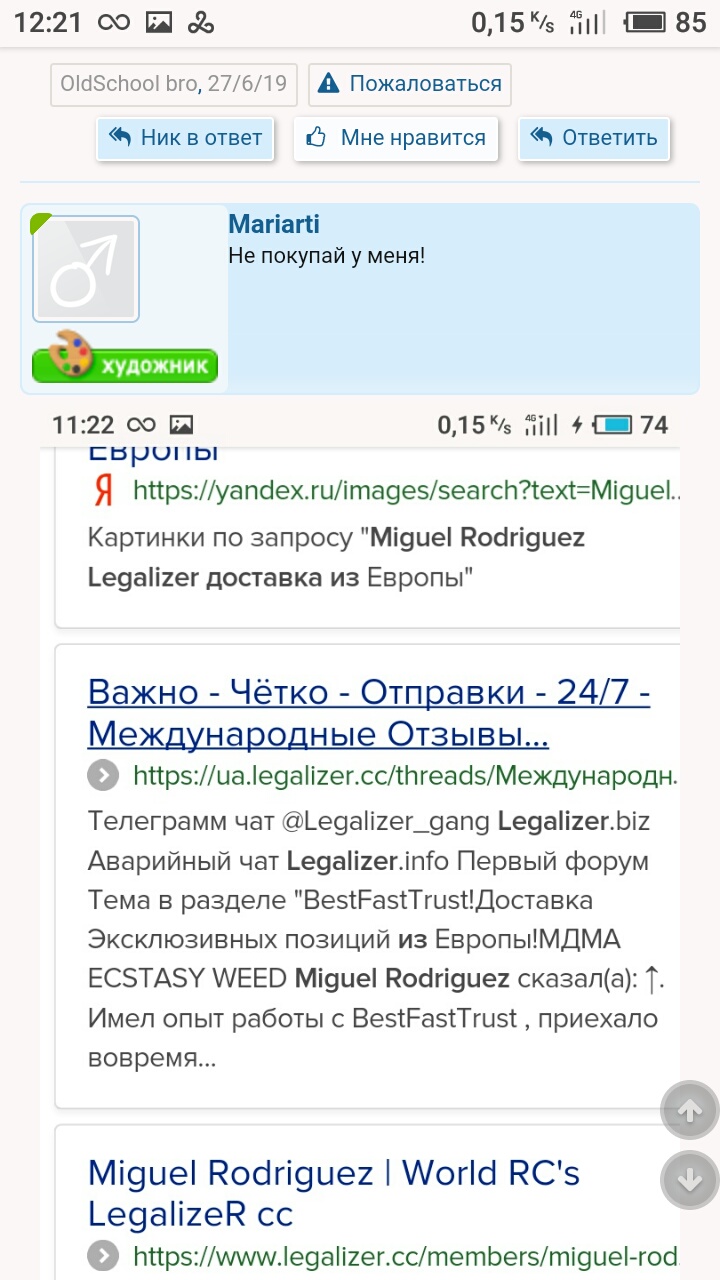Reply using the Ответить button
The width and height of the screenshot is (720, 1280).
coord(594,138)
